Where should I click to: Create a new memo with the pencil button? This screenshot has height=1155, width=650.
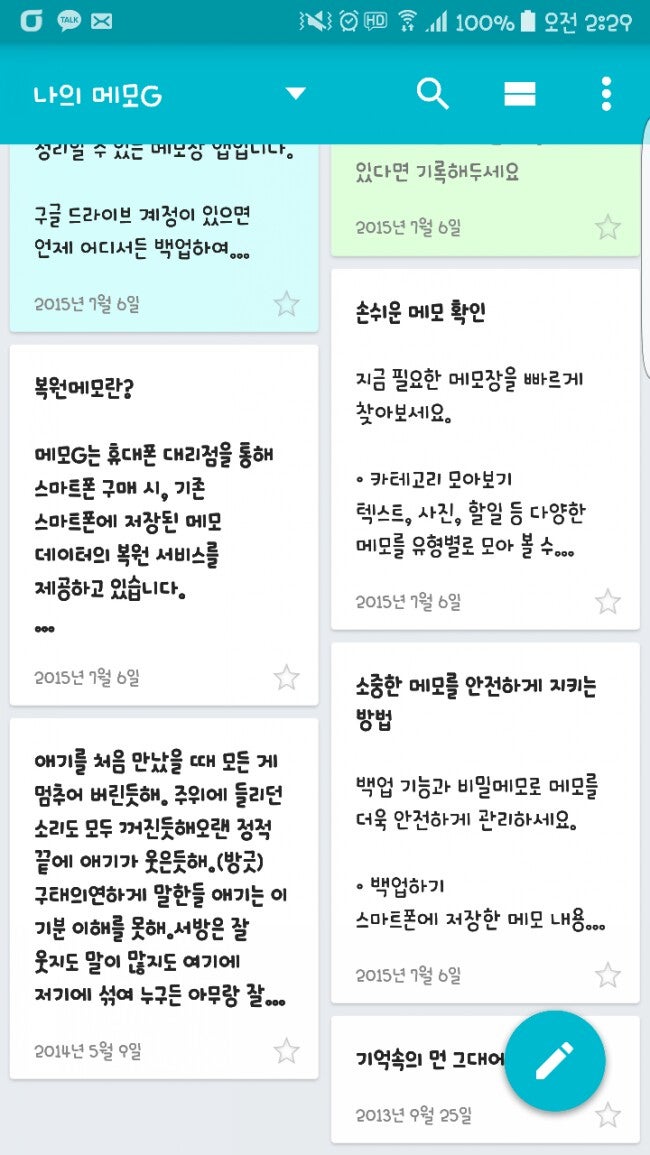555,1061
